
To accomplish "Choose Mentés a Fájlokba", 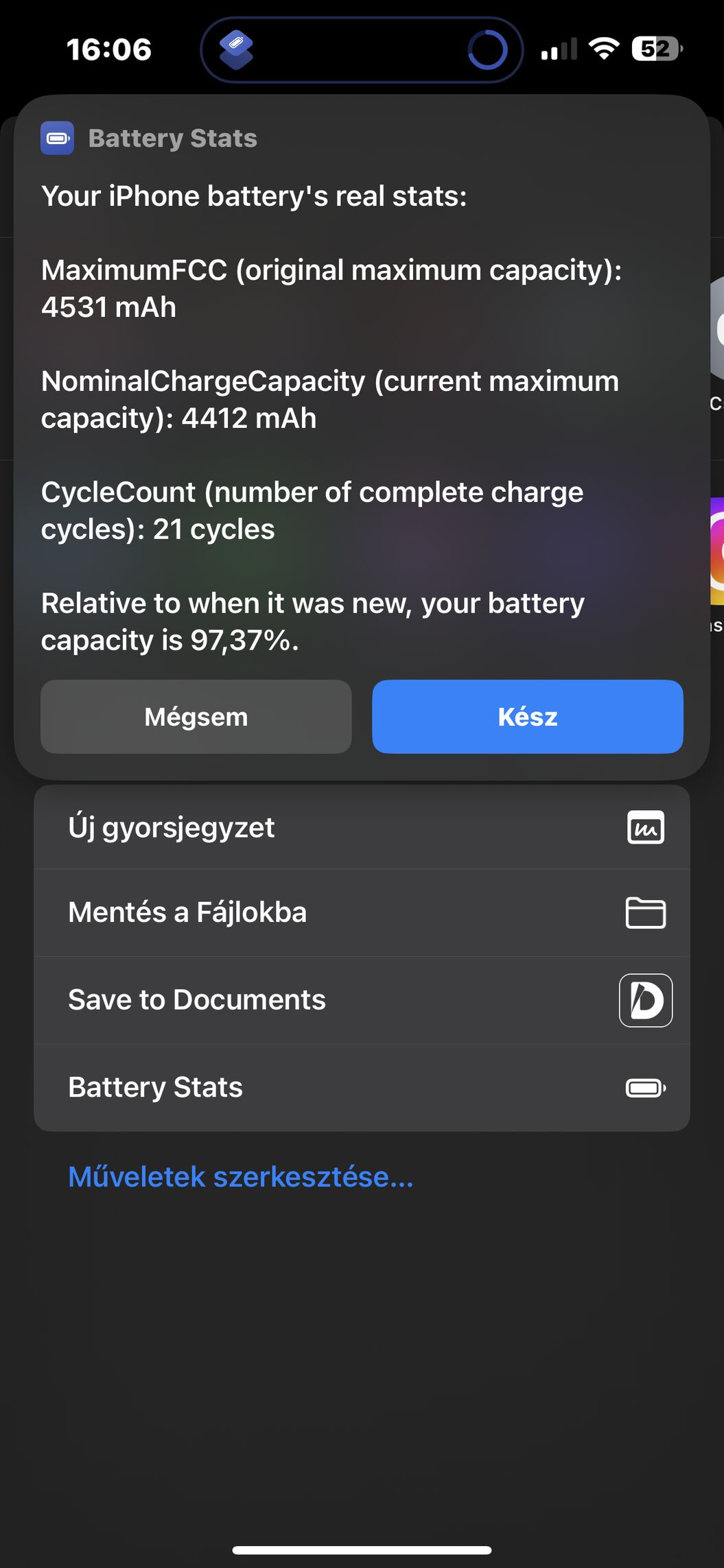I will [x=362, y=913].
